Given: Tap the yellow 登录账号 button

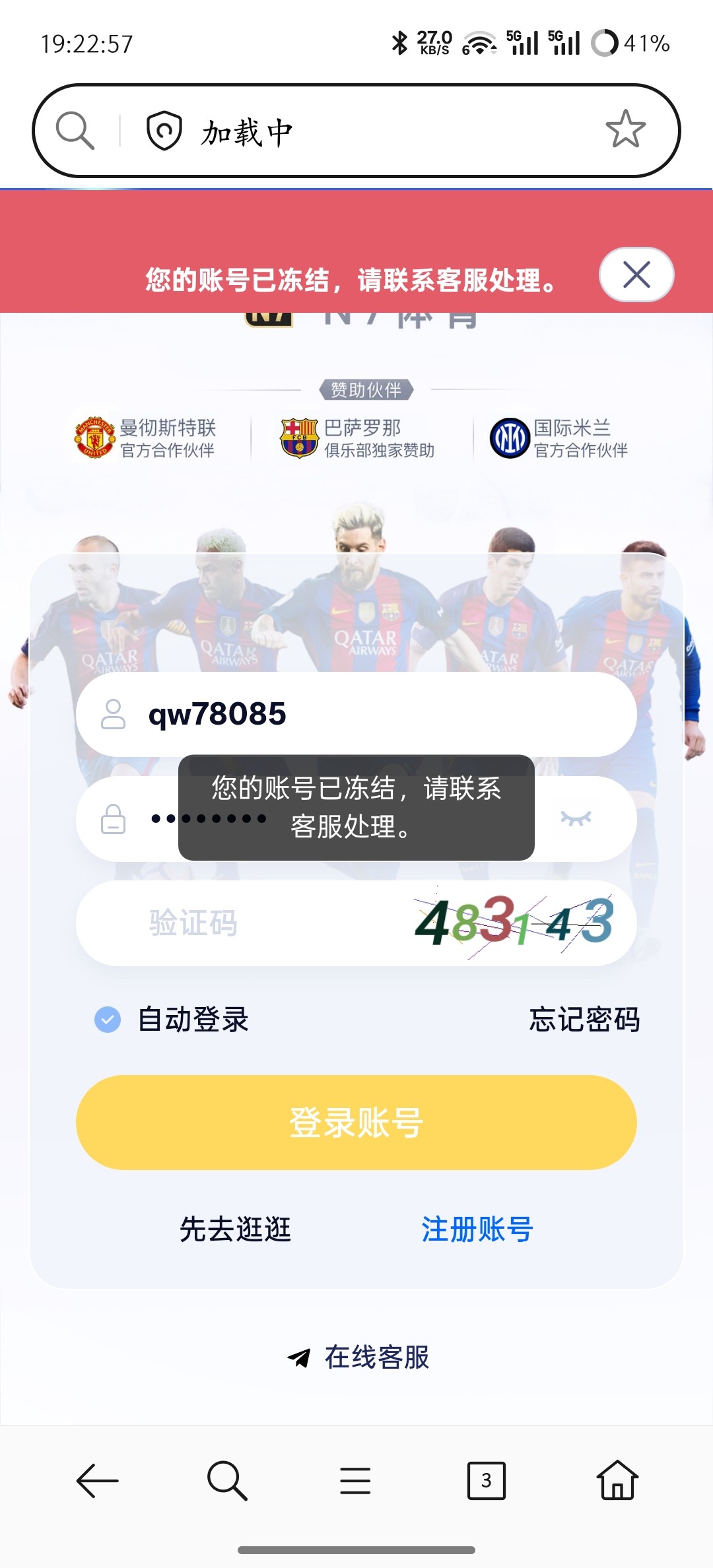Looking at the screenshot, I should (356, 1123).
